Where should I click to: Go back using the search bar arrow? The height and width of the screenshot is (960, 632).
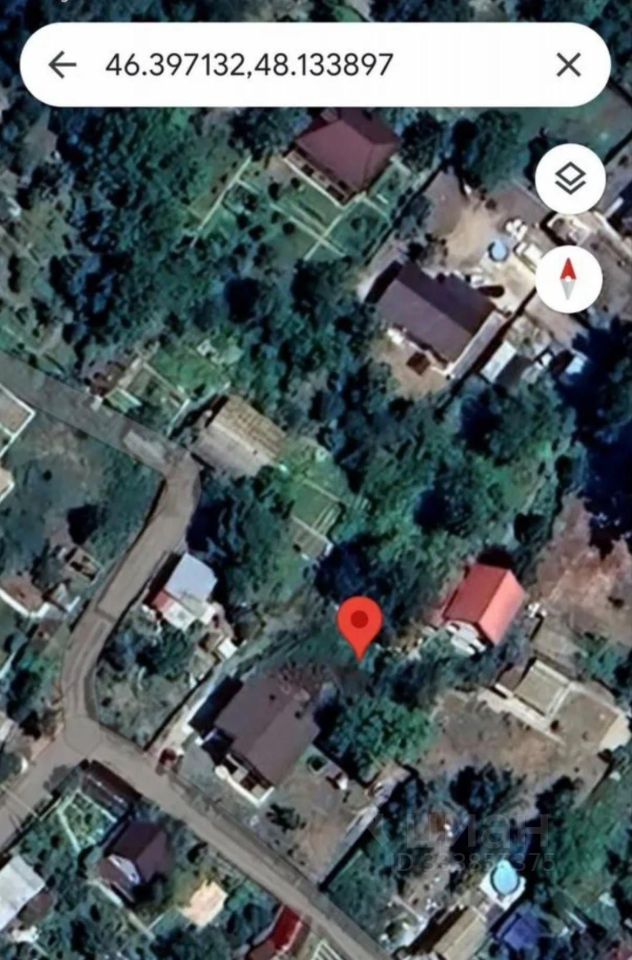click(x=62, y=65)
